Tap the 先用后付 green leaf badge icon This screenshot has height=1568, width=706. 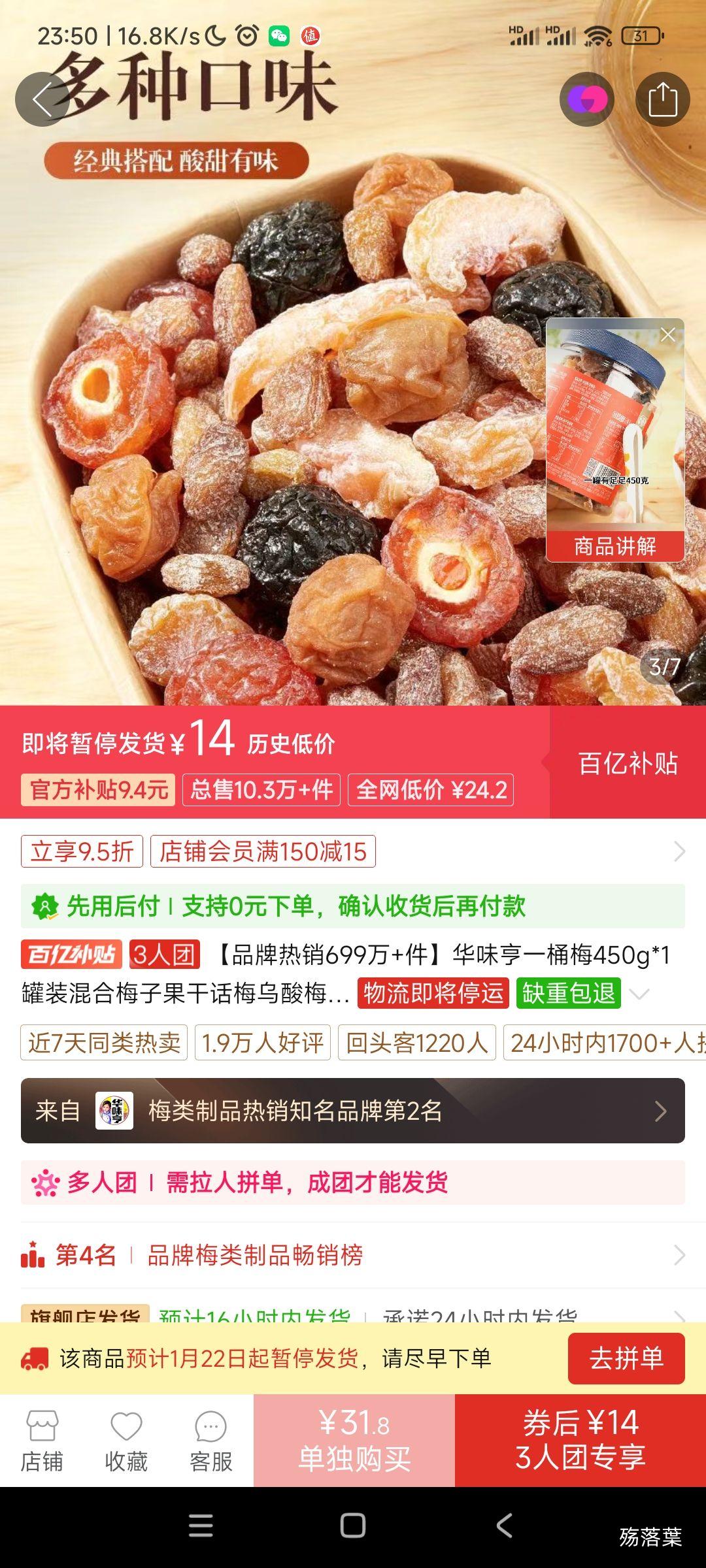(x=44, y=906)
